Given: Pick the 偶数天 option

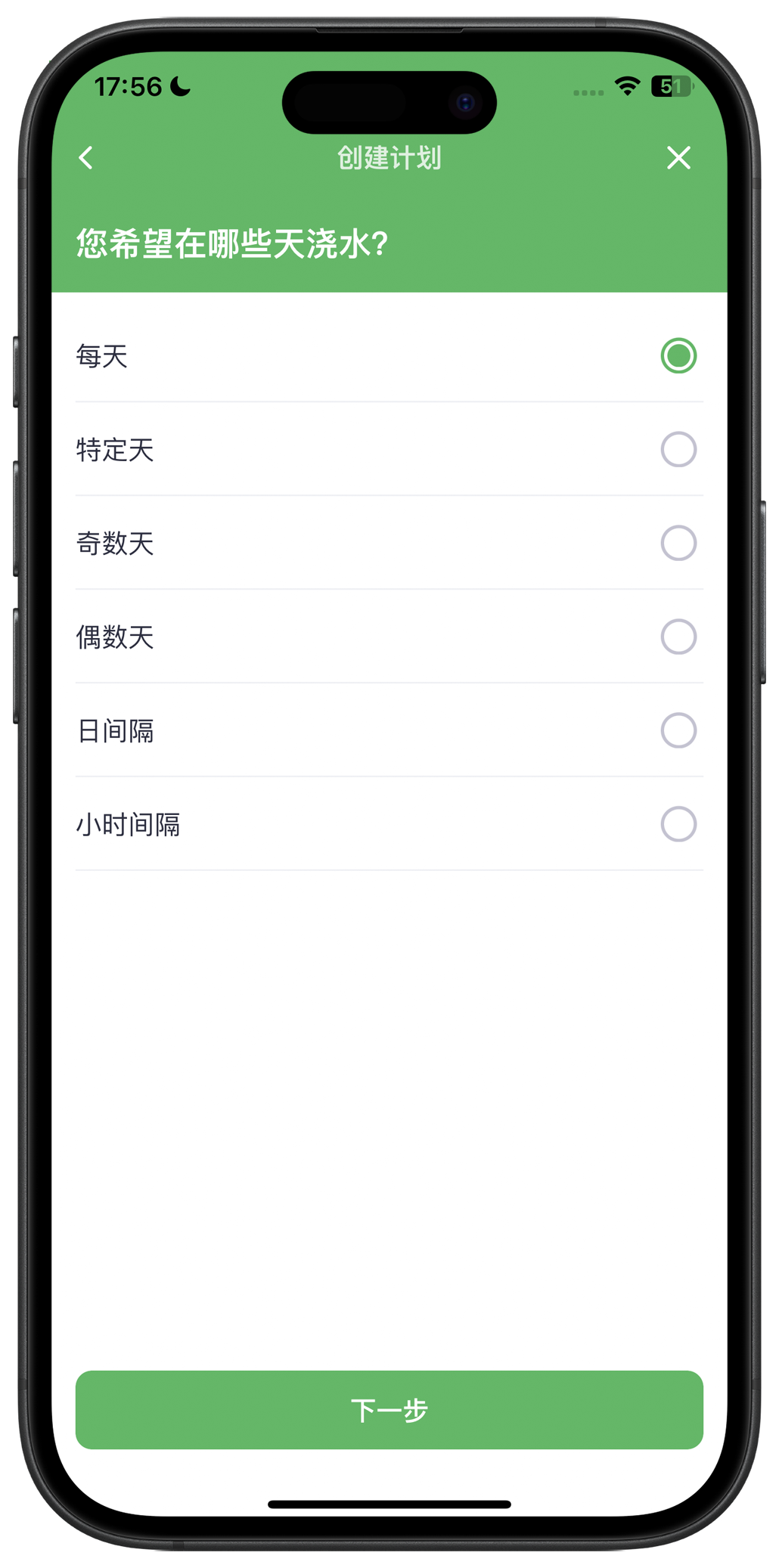Looking at the screenshot, I should click(389, 637).
